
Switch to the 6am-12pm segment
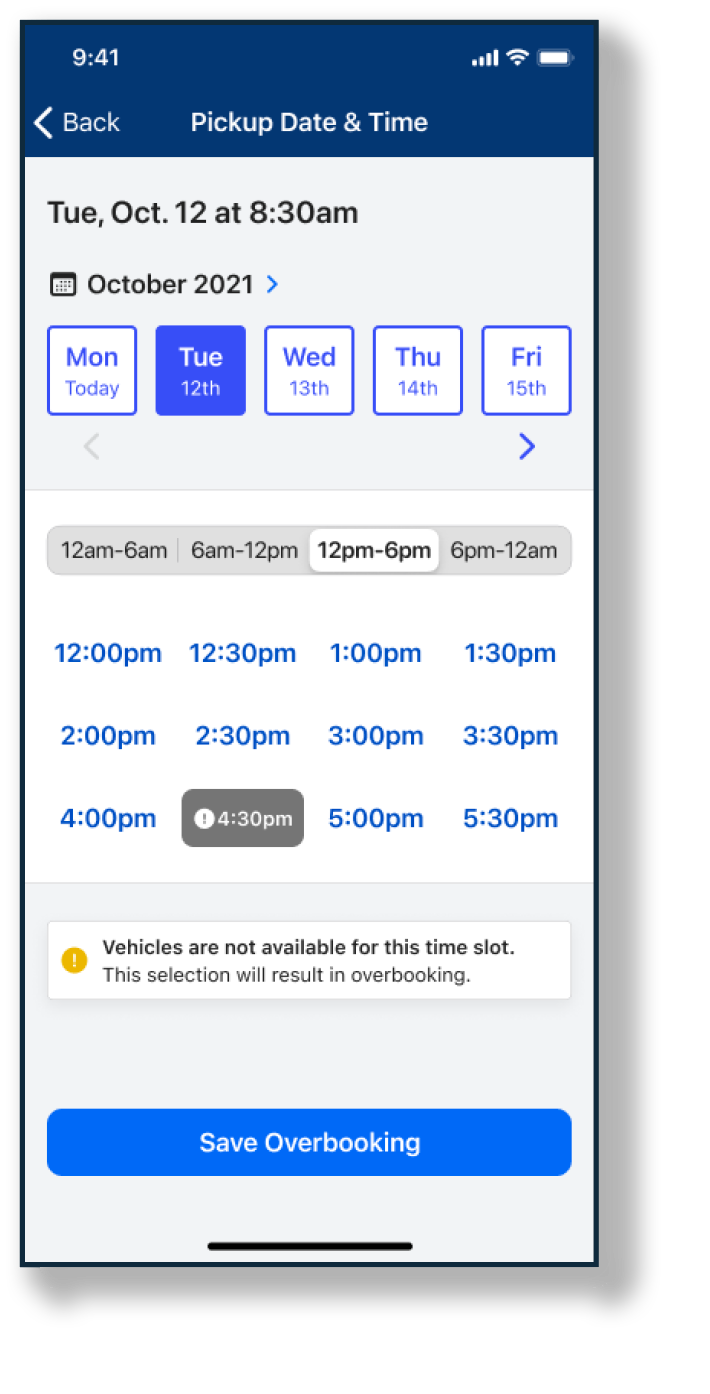click(x=244, y=550)
